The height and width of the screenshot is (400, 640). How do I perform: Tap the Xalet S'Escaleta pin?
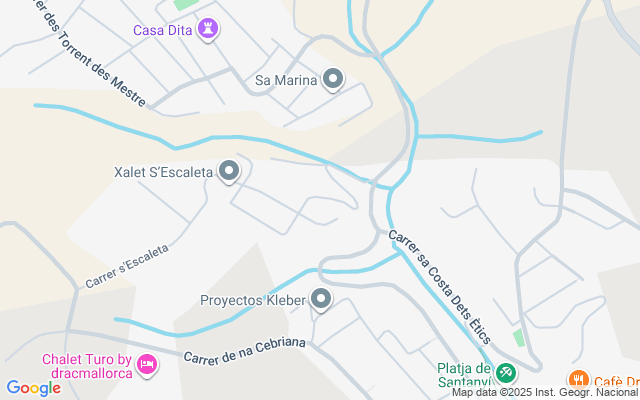click(230, 172)
